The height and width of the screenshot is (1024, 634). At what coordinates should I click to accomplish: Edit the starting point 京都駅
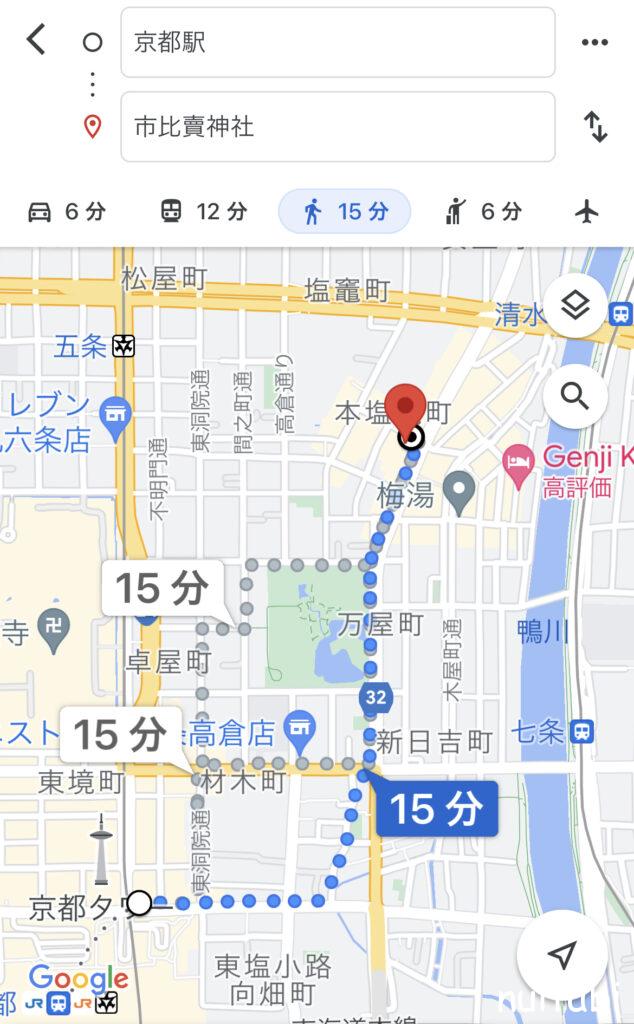(x=337, y=43)
